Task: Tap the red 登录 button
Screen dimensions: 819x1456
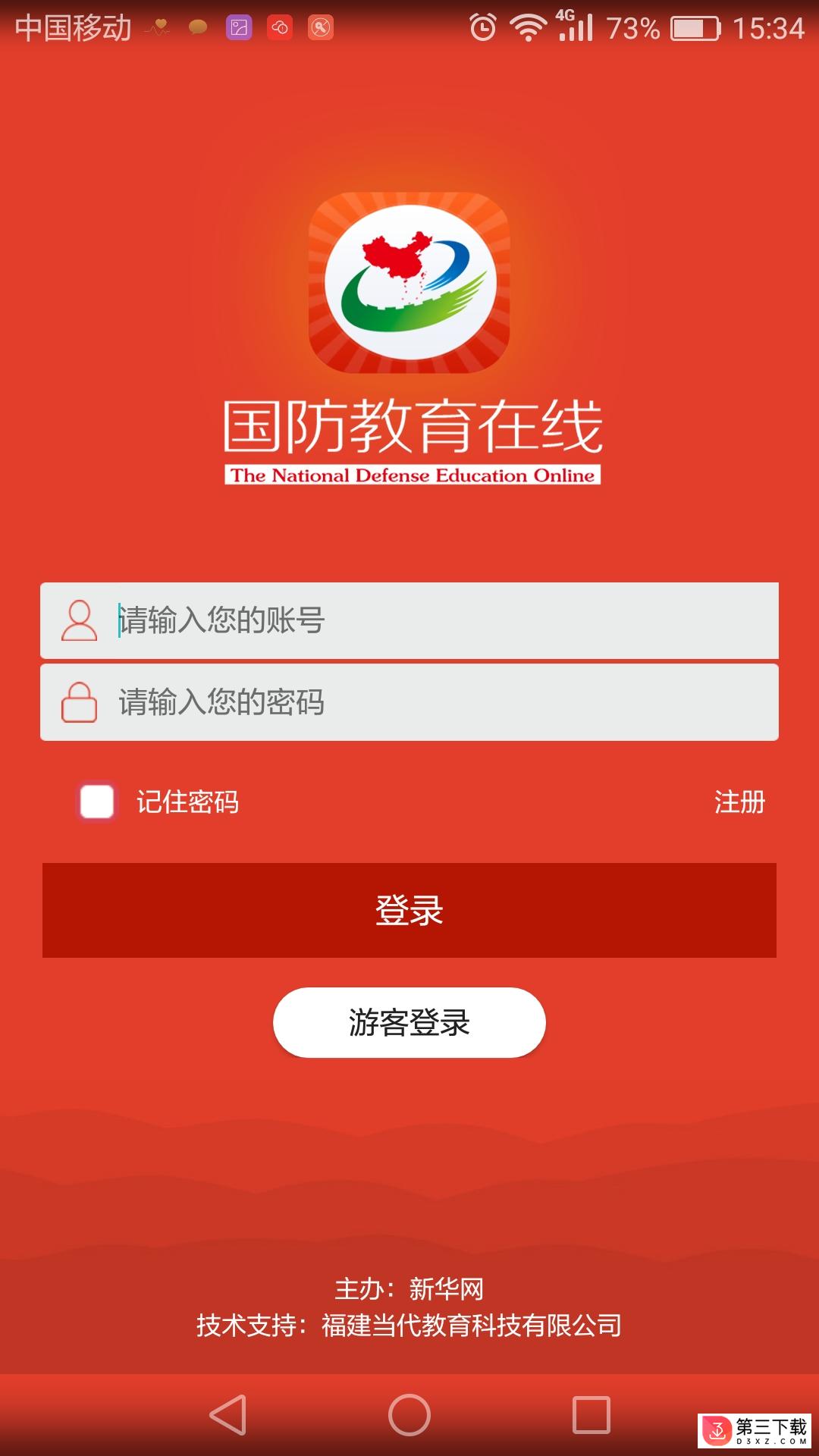Action: point(409,910)
